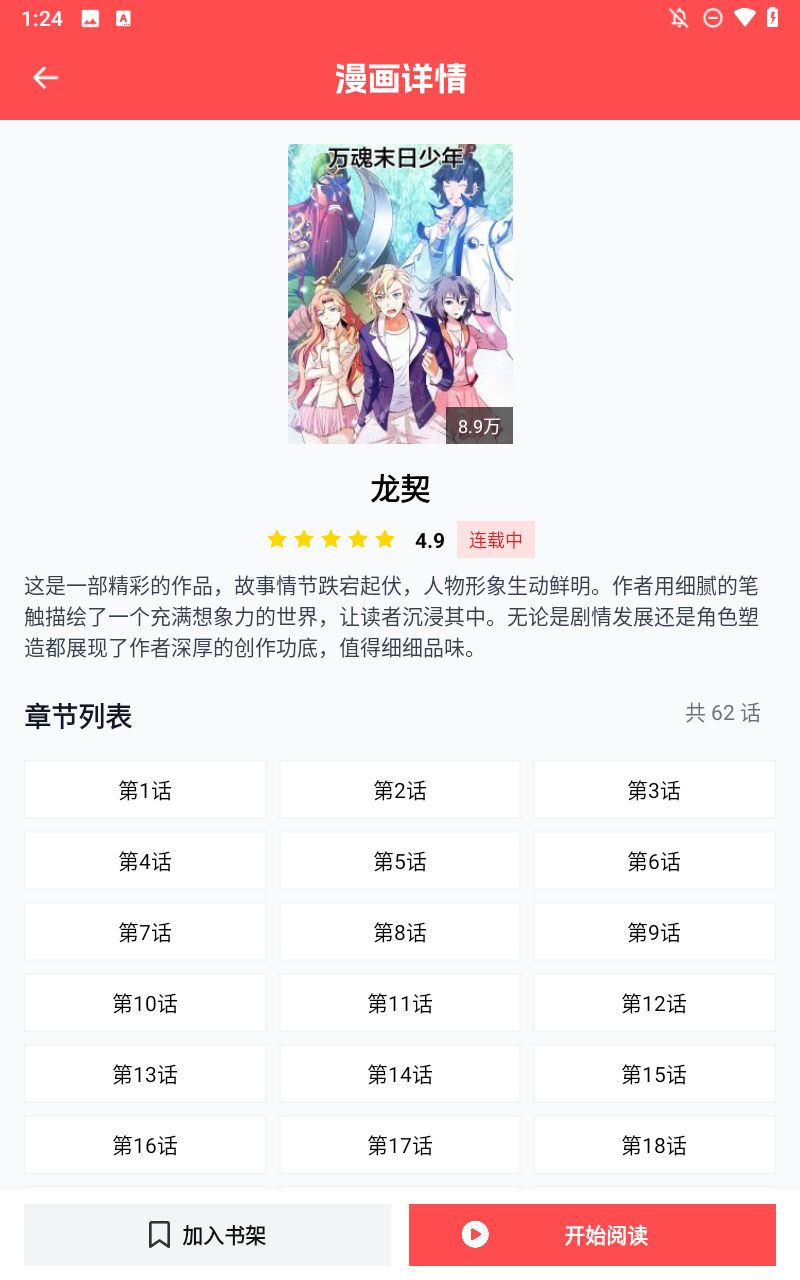Add this comic via 加入书架
This screenshot has height=1280, width=800.
207,1235
